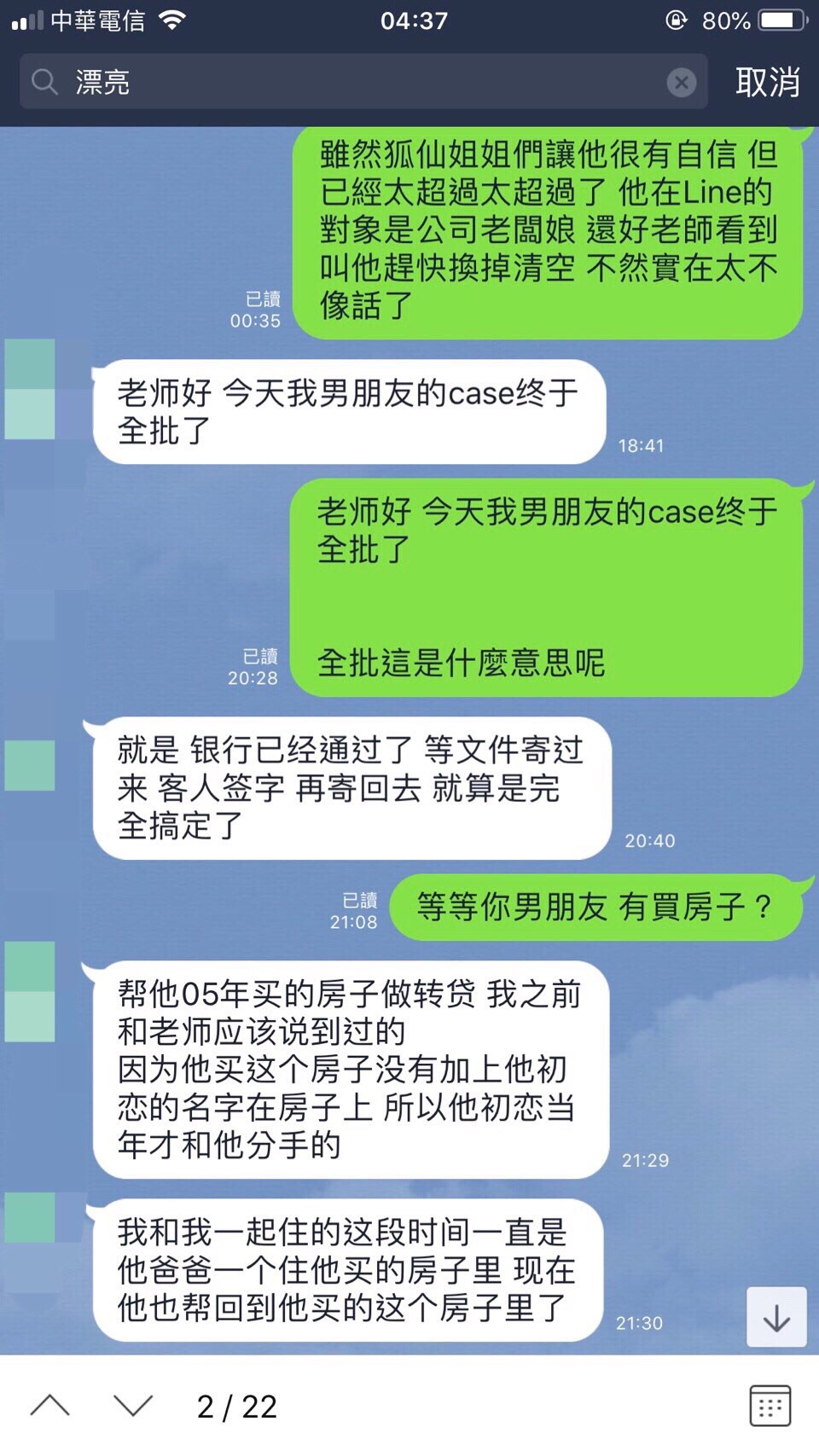The height and width of the screenshot is (1456, 819).
Task: Open the calendar date picker
Action: [770, 1406]
